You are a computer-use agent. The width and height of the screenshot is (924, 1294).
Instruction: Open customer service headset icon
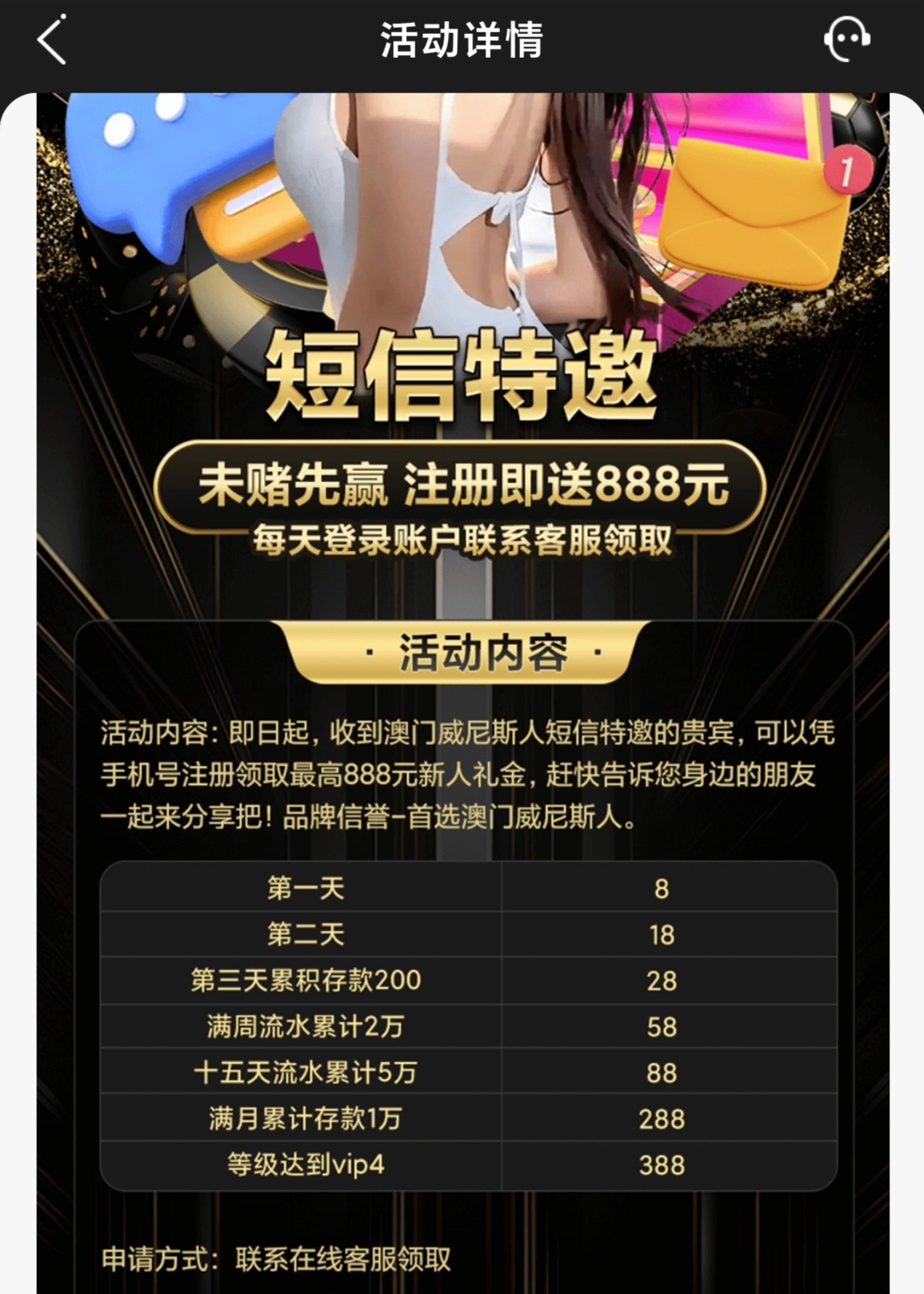click(x=846, y=39)
